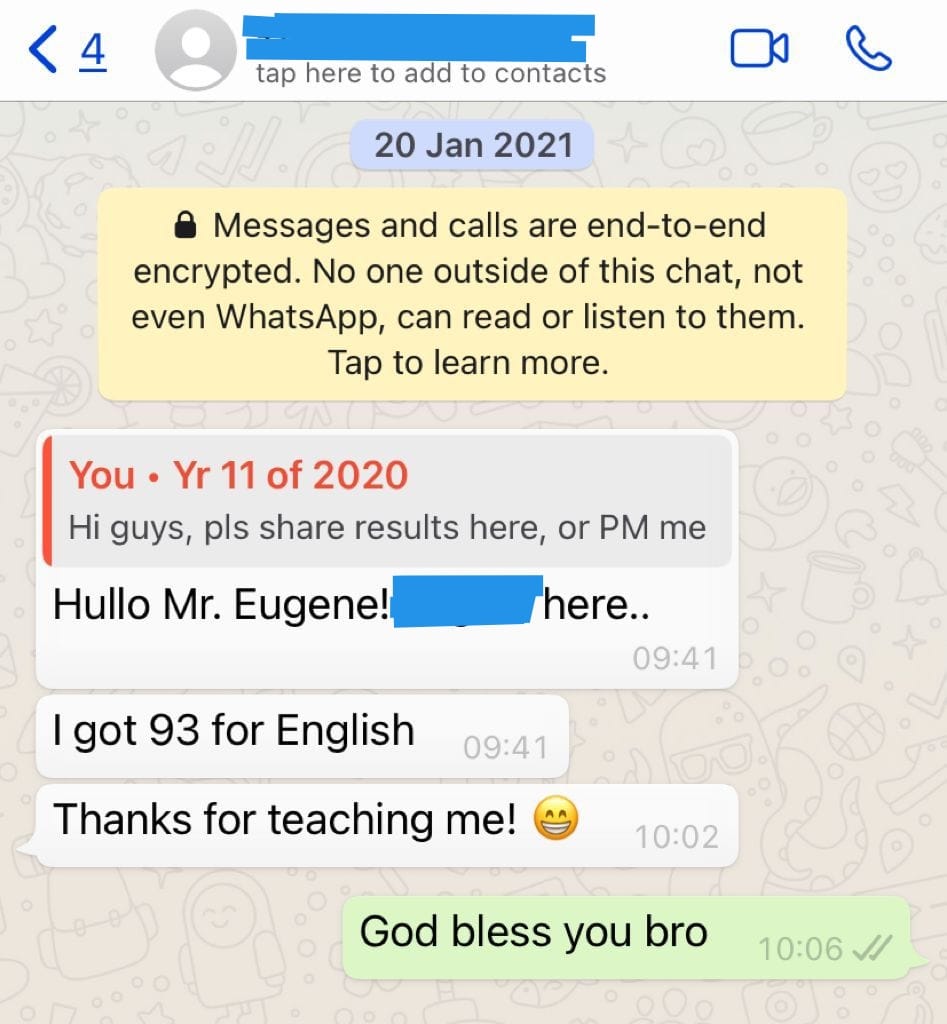Start a video call with this contact
Image resolution: width=947 pixels, height=1024 pixels.
click(759, 49)
